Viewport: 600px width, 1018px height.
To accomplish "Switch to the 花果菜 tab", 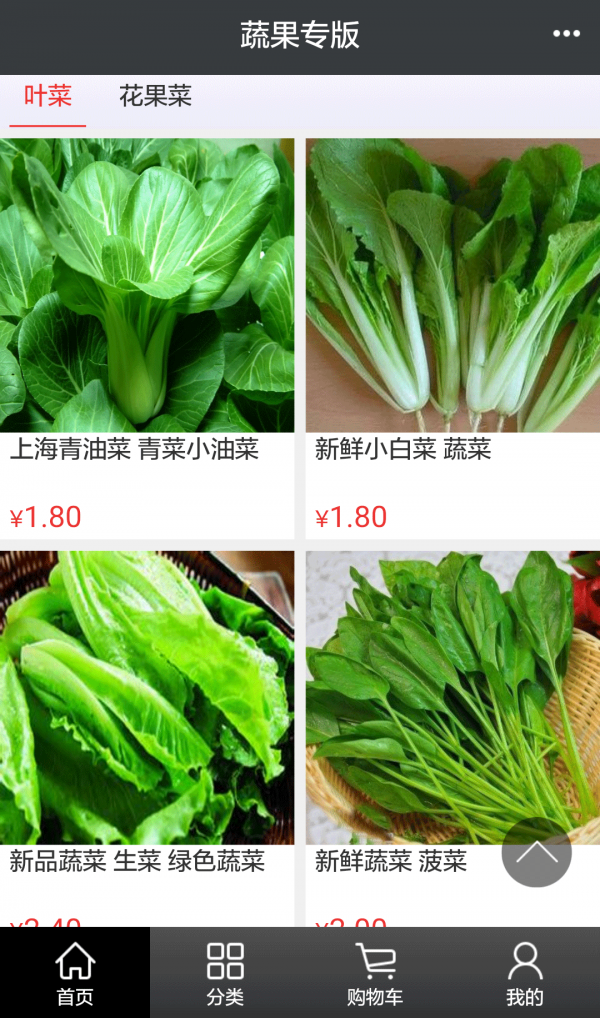I will click(x=155, y=97).
